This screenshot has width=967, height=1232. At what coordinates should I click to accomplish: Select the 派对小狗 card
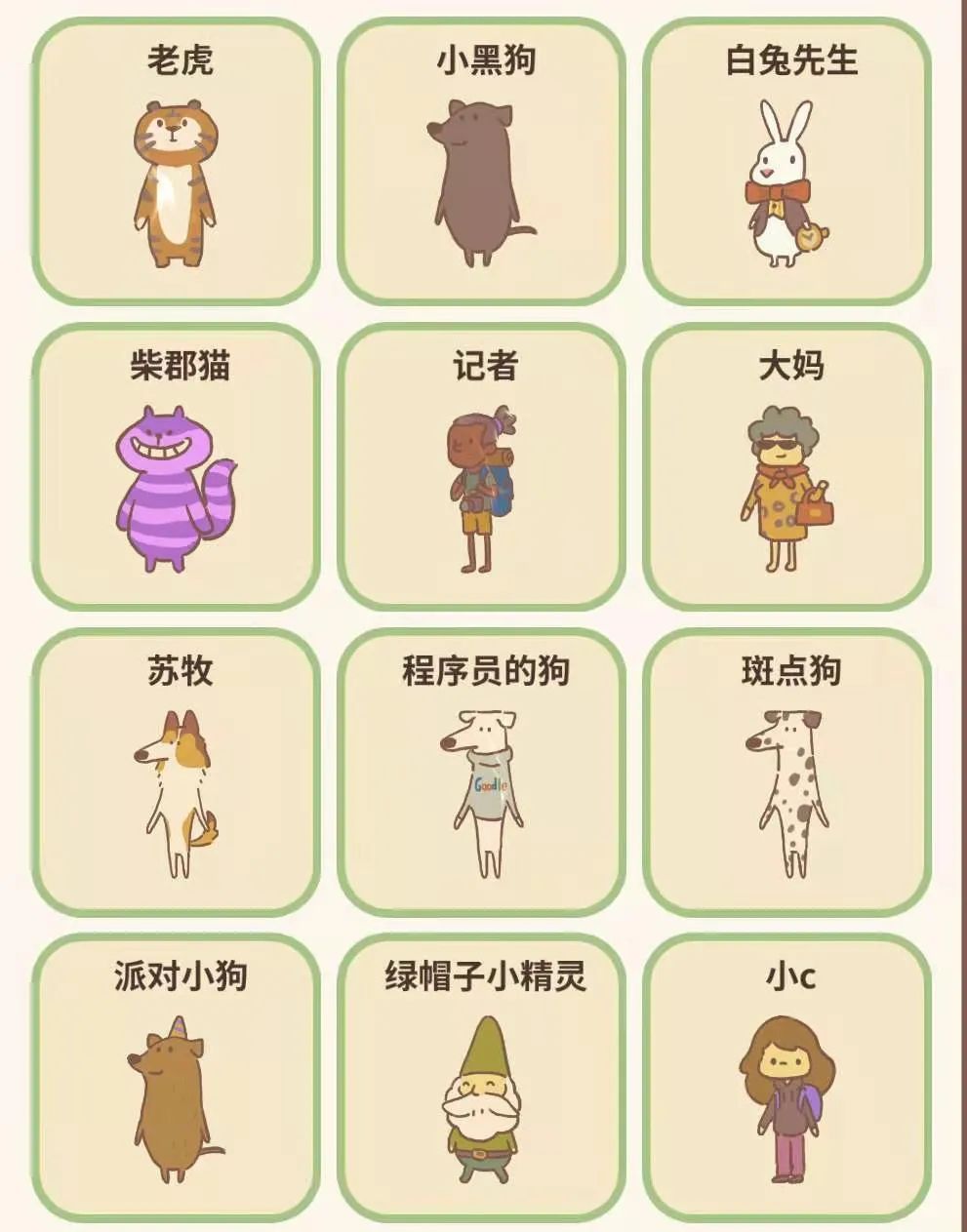coord(176,1078)
